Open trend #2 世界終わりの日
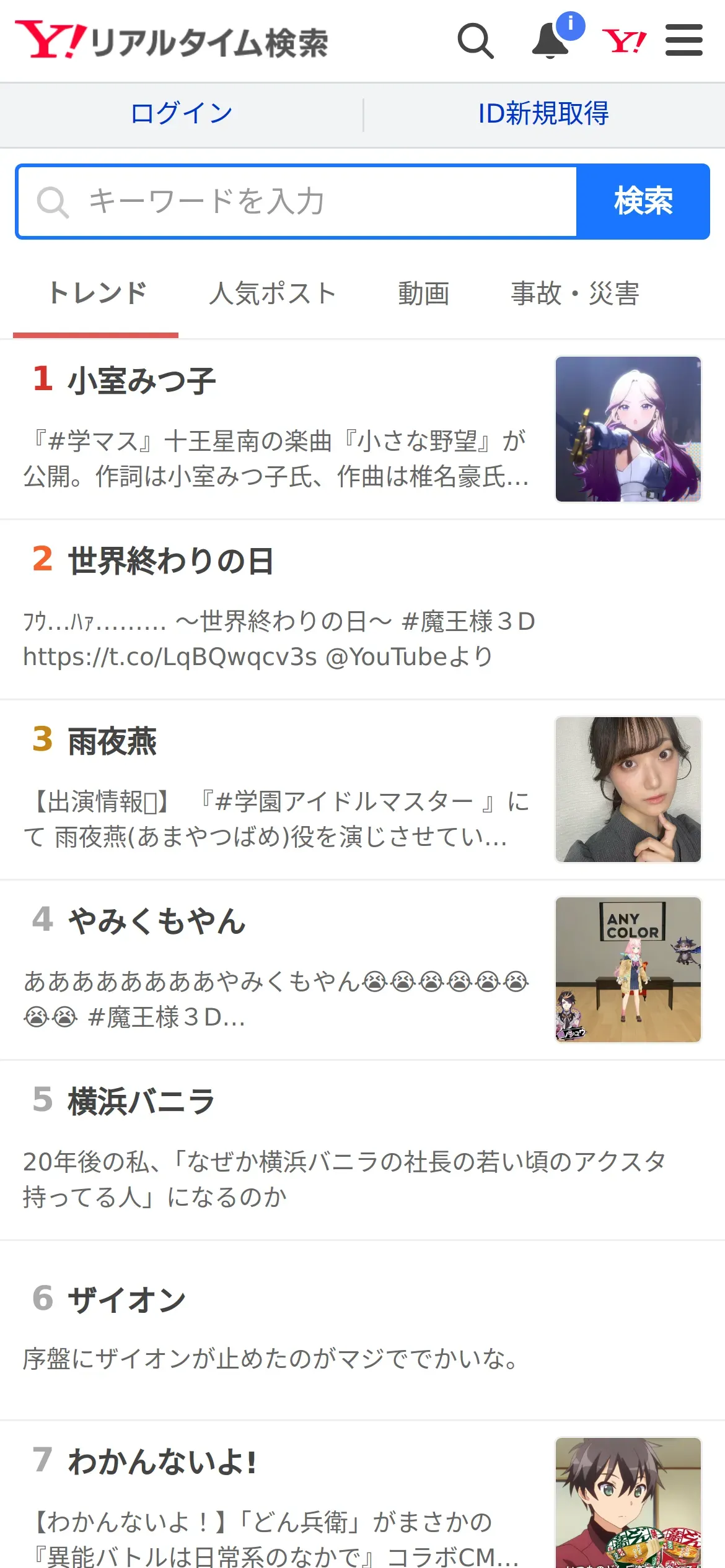This screenshot has height=1568, width=725. point(362,609)
